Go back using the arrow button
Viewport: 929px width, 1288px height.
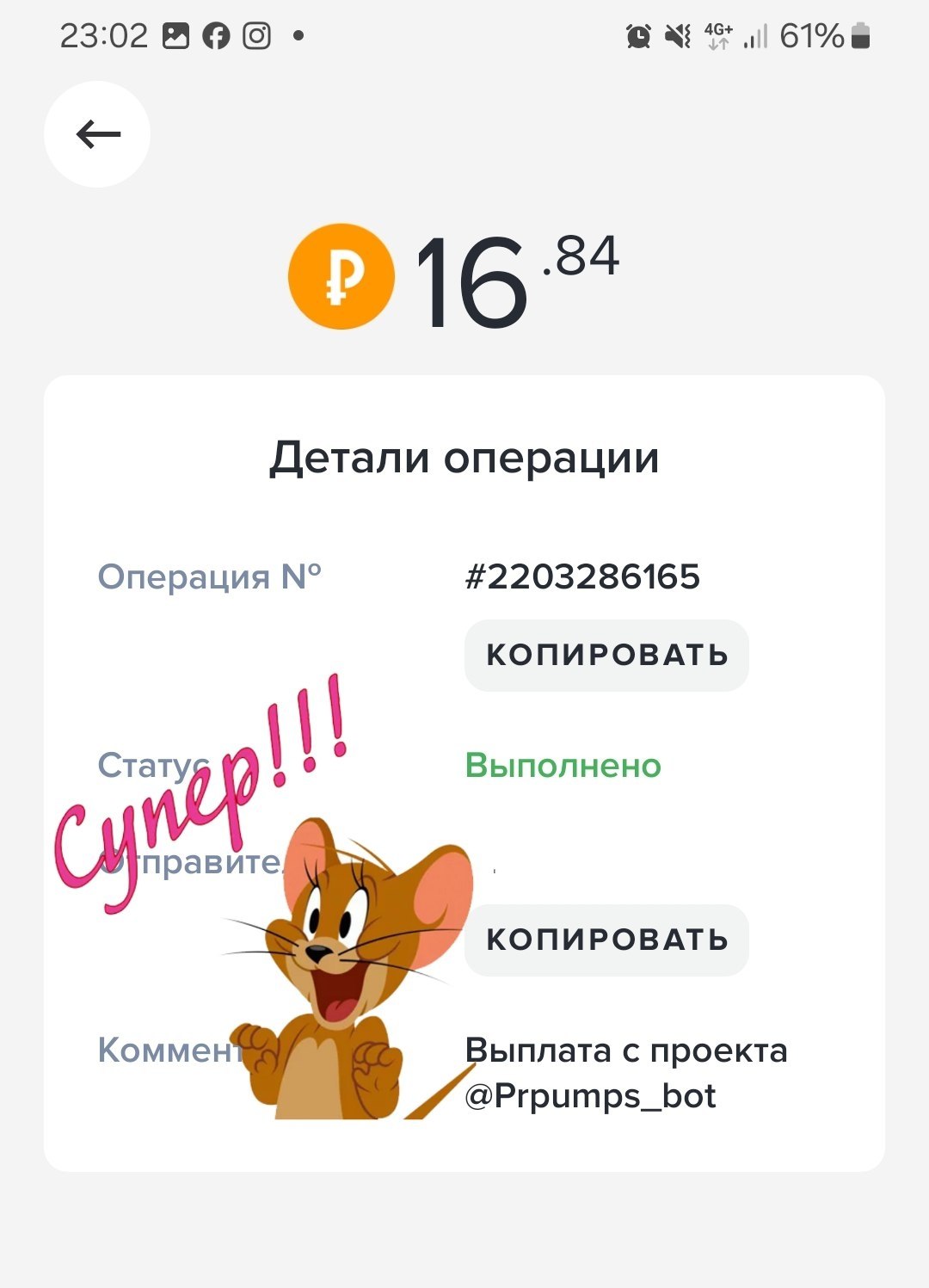point(97,134)
